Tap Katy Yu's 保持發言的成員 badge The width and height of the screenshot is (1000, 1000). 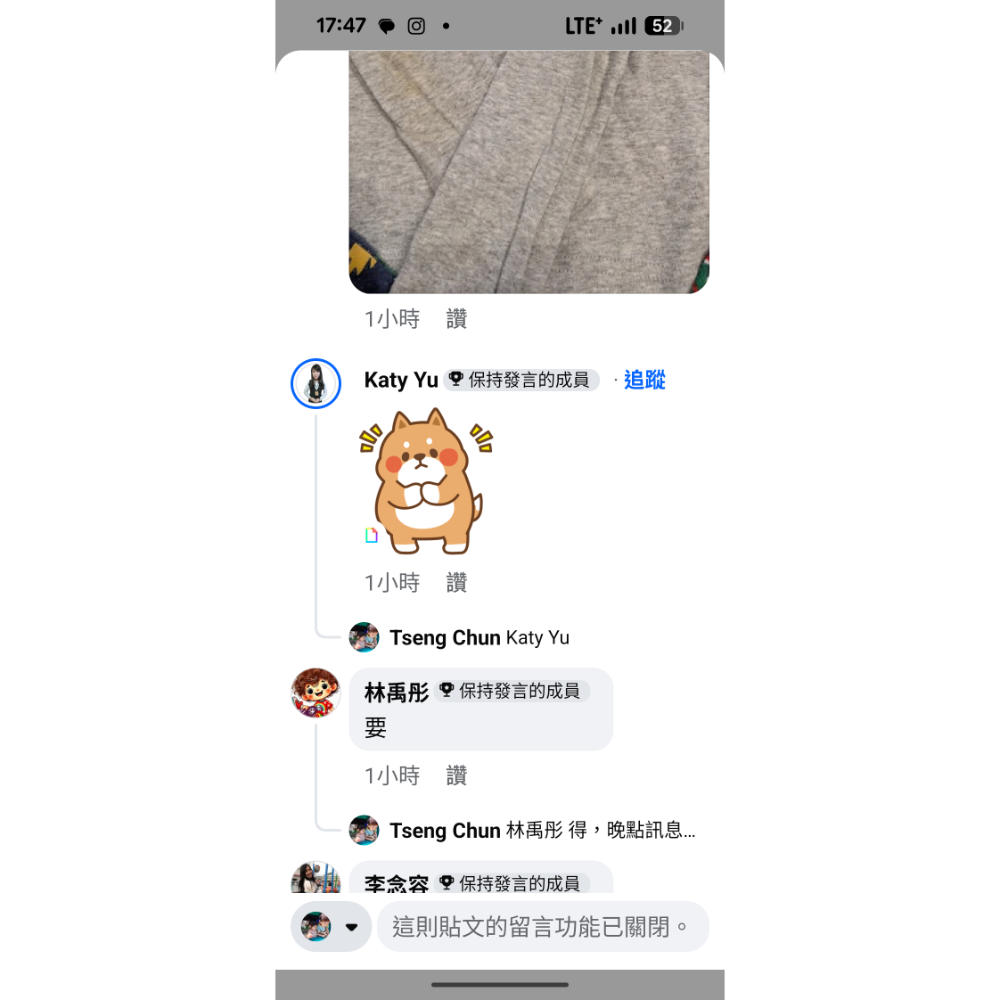(x=521, y=380)
